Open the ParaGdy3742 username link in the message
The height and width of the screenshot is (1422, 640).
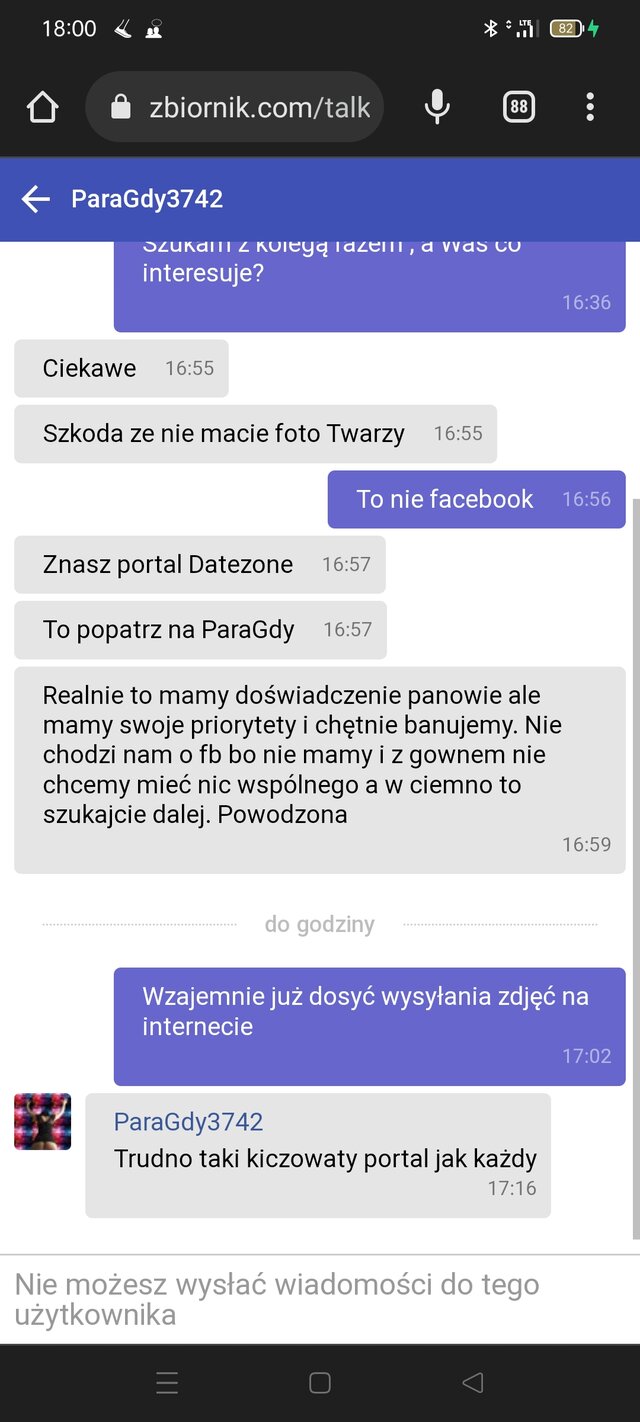(188, 1122)
